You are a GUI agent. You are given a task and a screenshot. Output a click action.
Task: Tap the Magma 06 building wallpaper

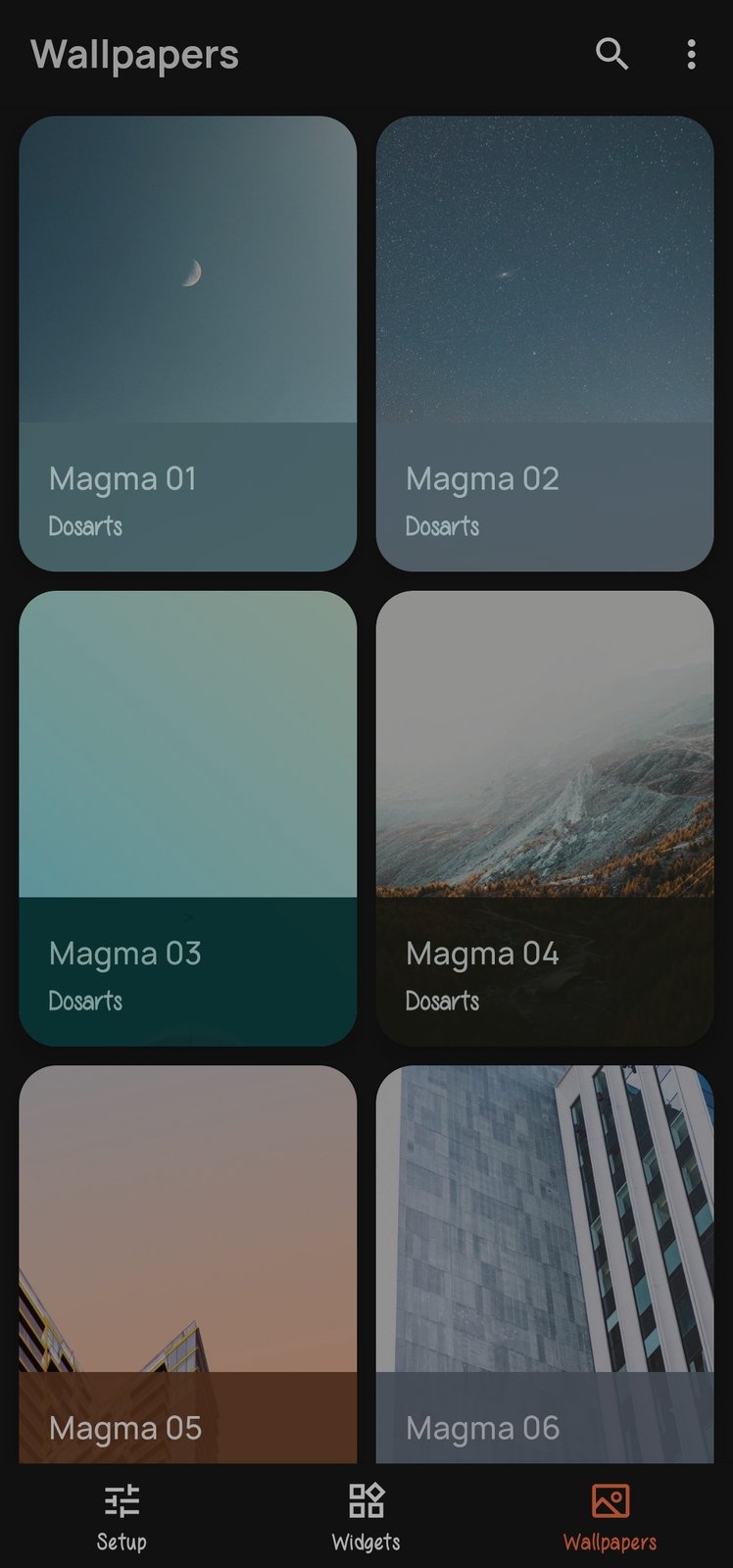(544, 1264)
